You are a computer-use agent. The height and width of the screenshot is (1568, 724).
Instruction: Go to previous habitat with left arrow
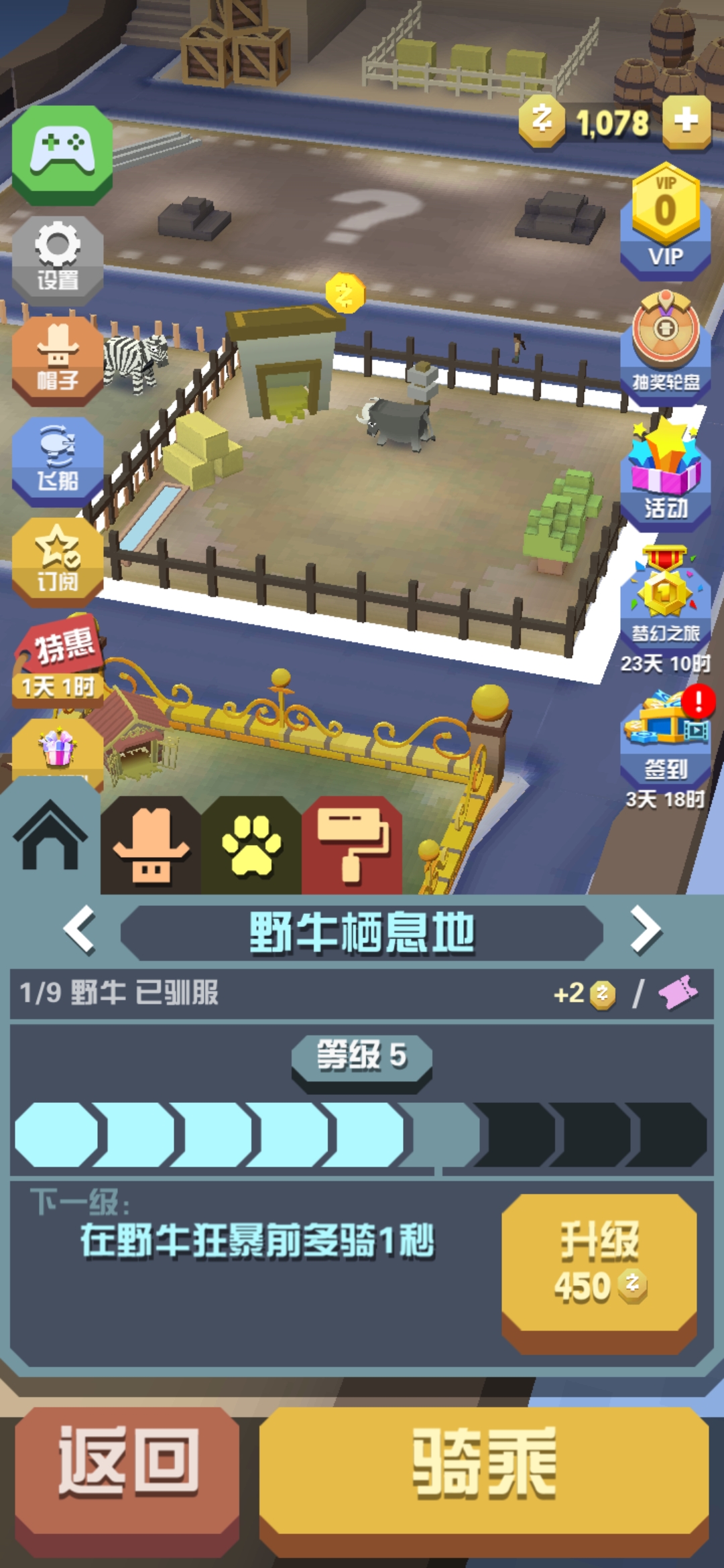tap(80, 930)
